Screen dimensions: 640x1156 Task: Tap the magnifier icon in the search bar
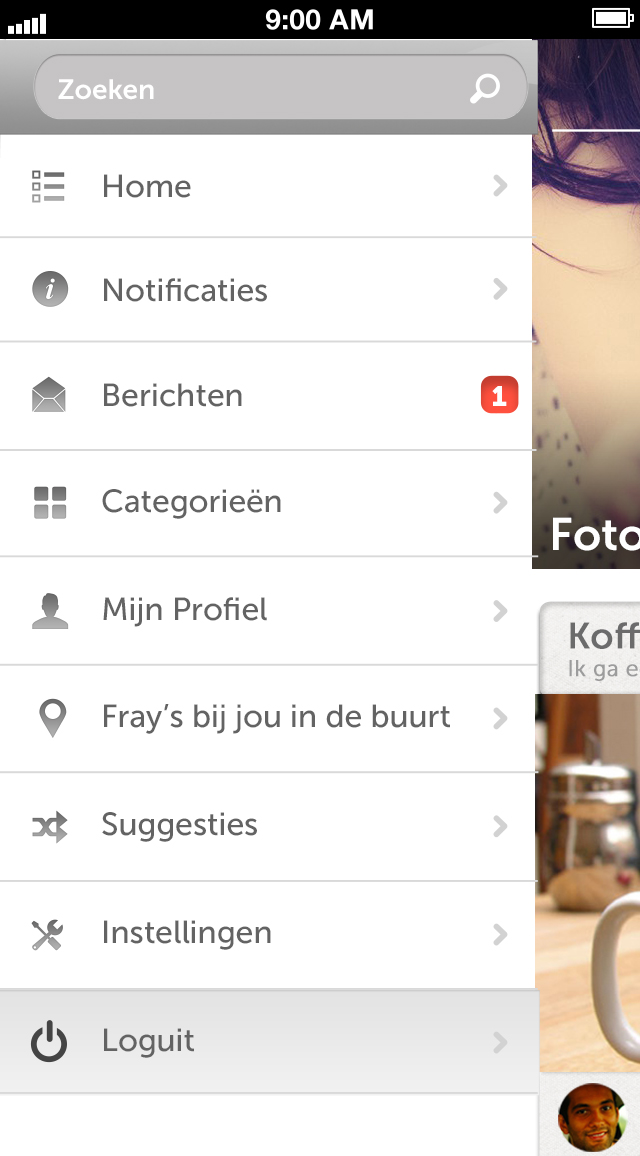(x=485, y=89)
